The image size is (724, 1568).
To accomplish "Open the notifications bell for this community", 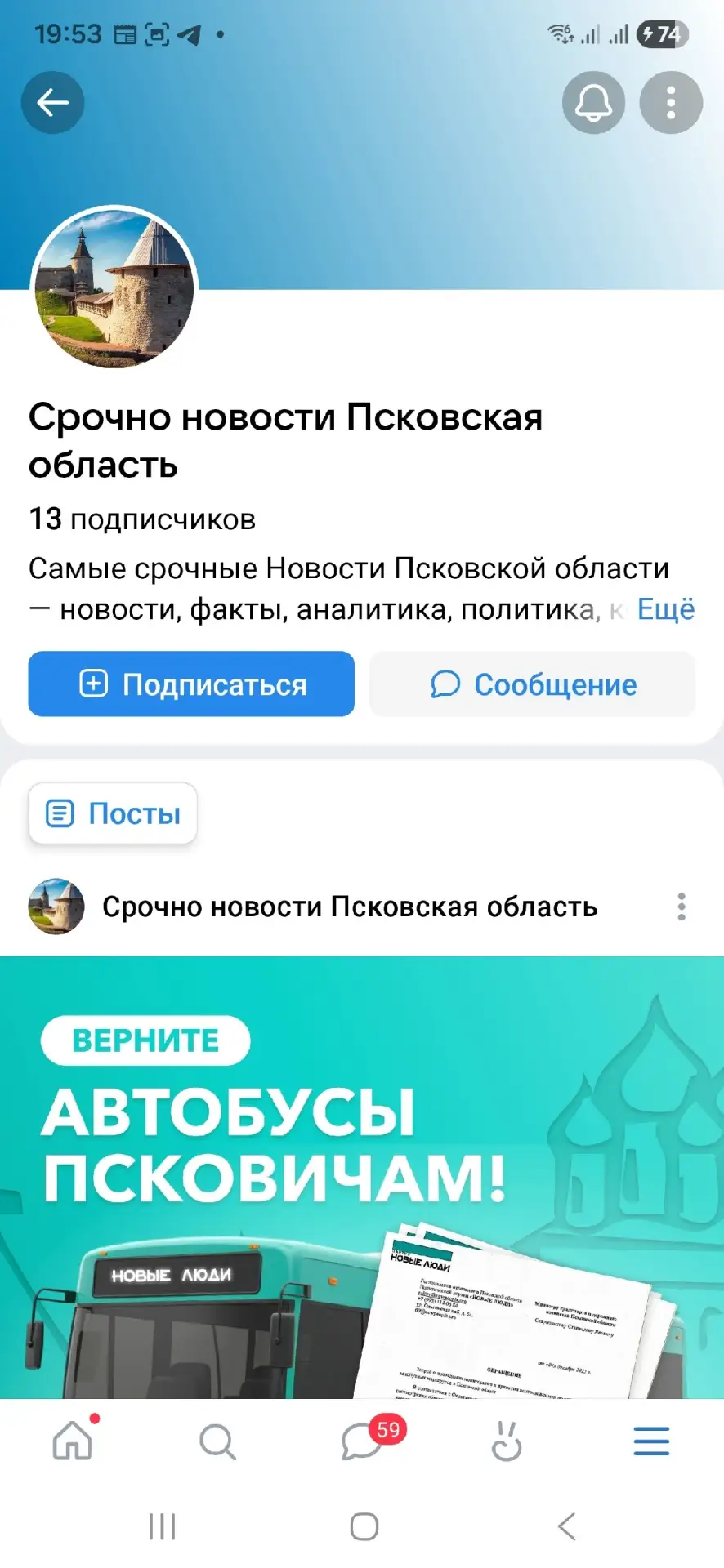I will 593,103.
